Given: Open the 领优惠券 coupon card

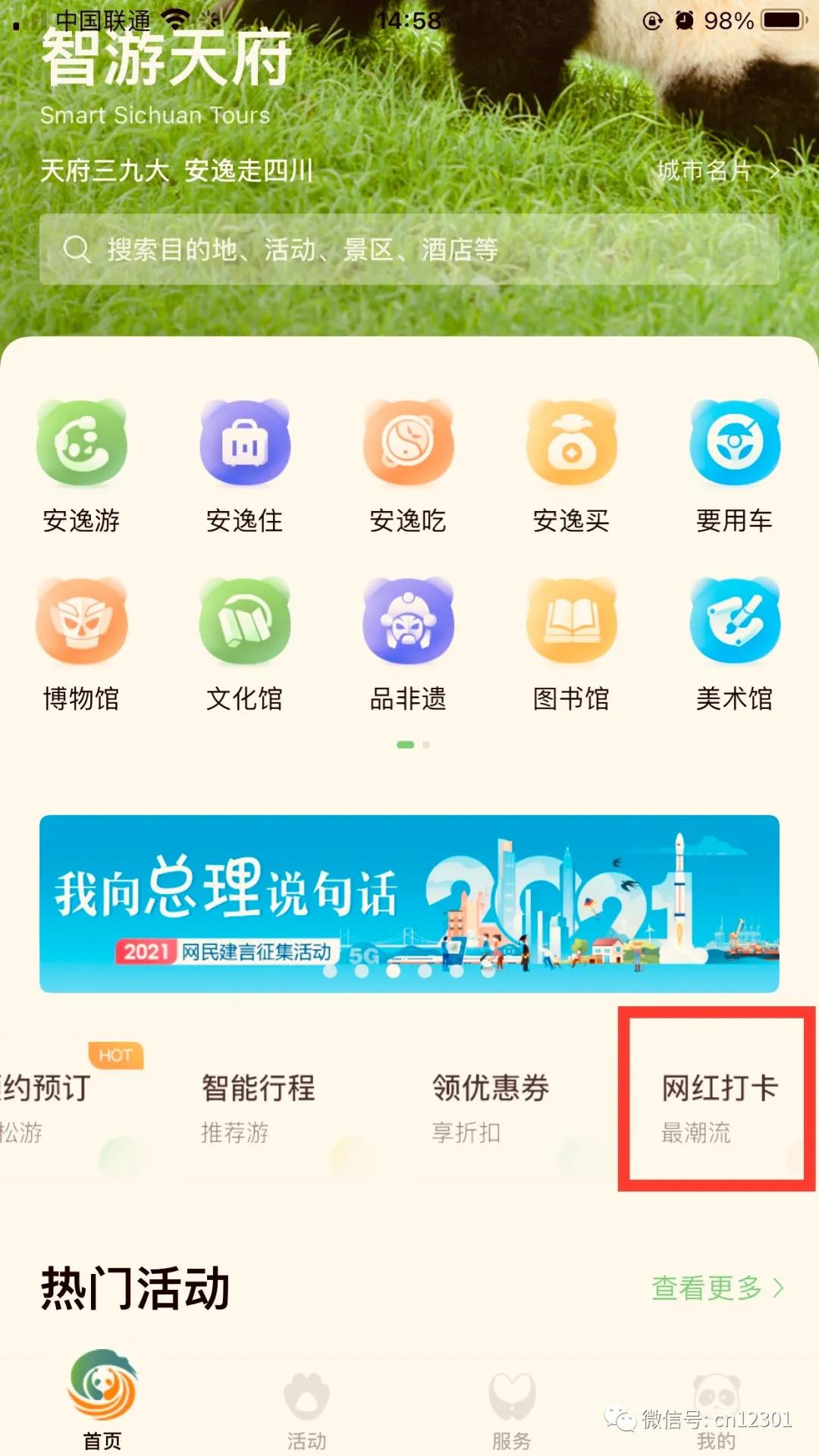Looking at the screenshot, I should click(x=491, y=1107).
